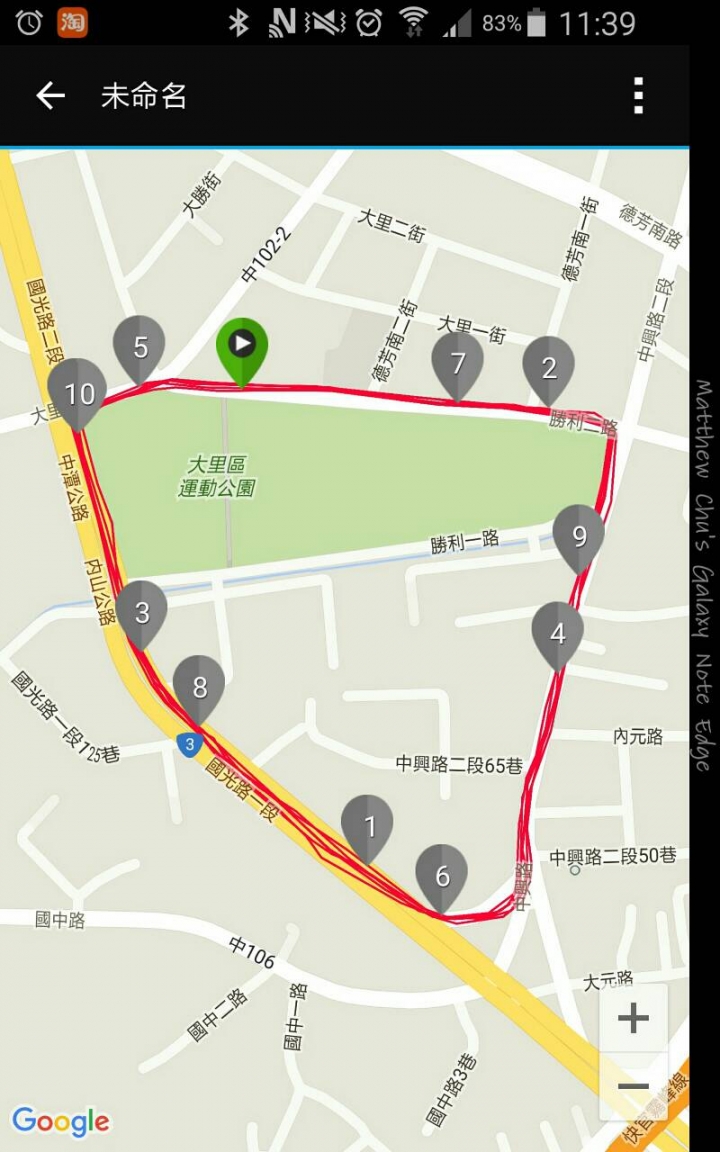
Task: Select lap marker 7
Action: coord(458,363)
